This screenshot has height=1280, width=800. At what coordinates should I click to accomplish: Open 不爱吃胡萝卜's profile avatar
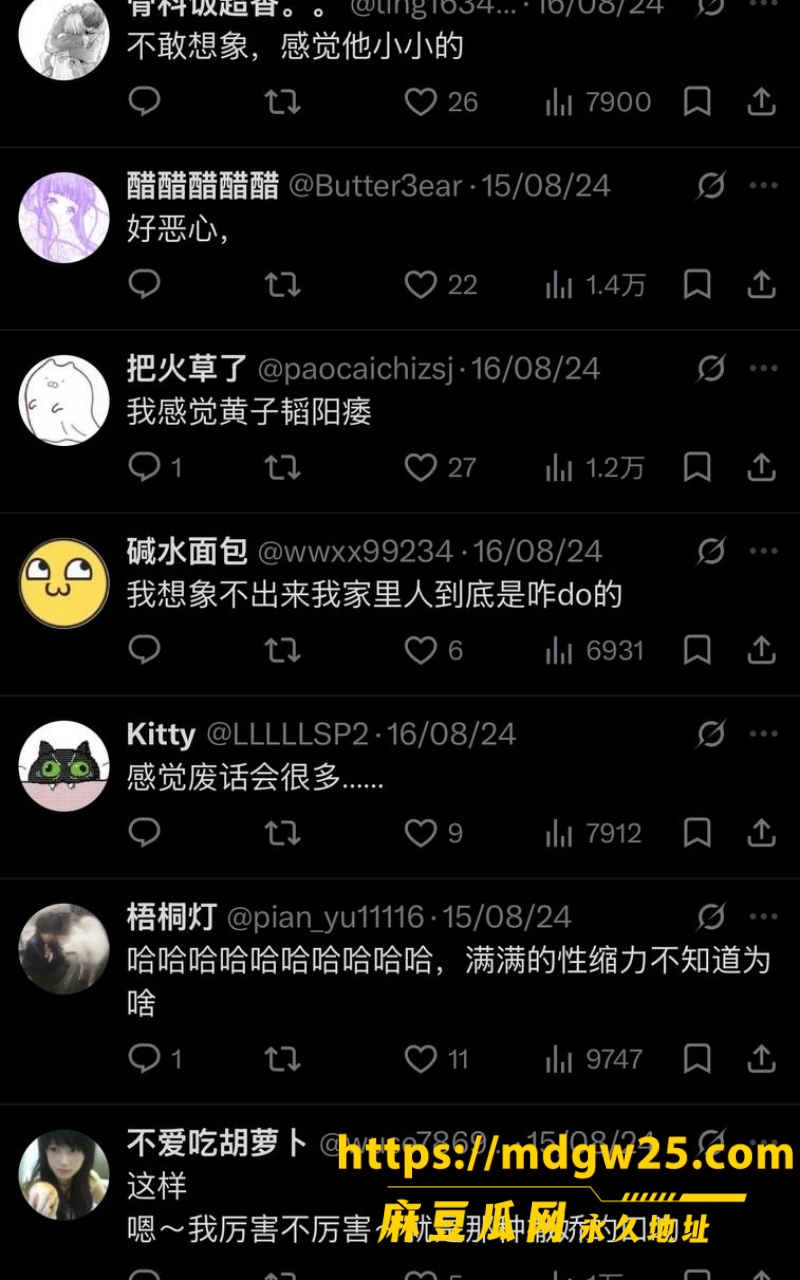64,1175
